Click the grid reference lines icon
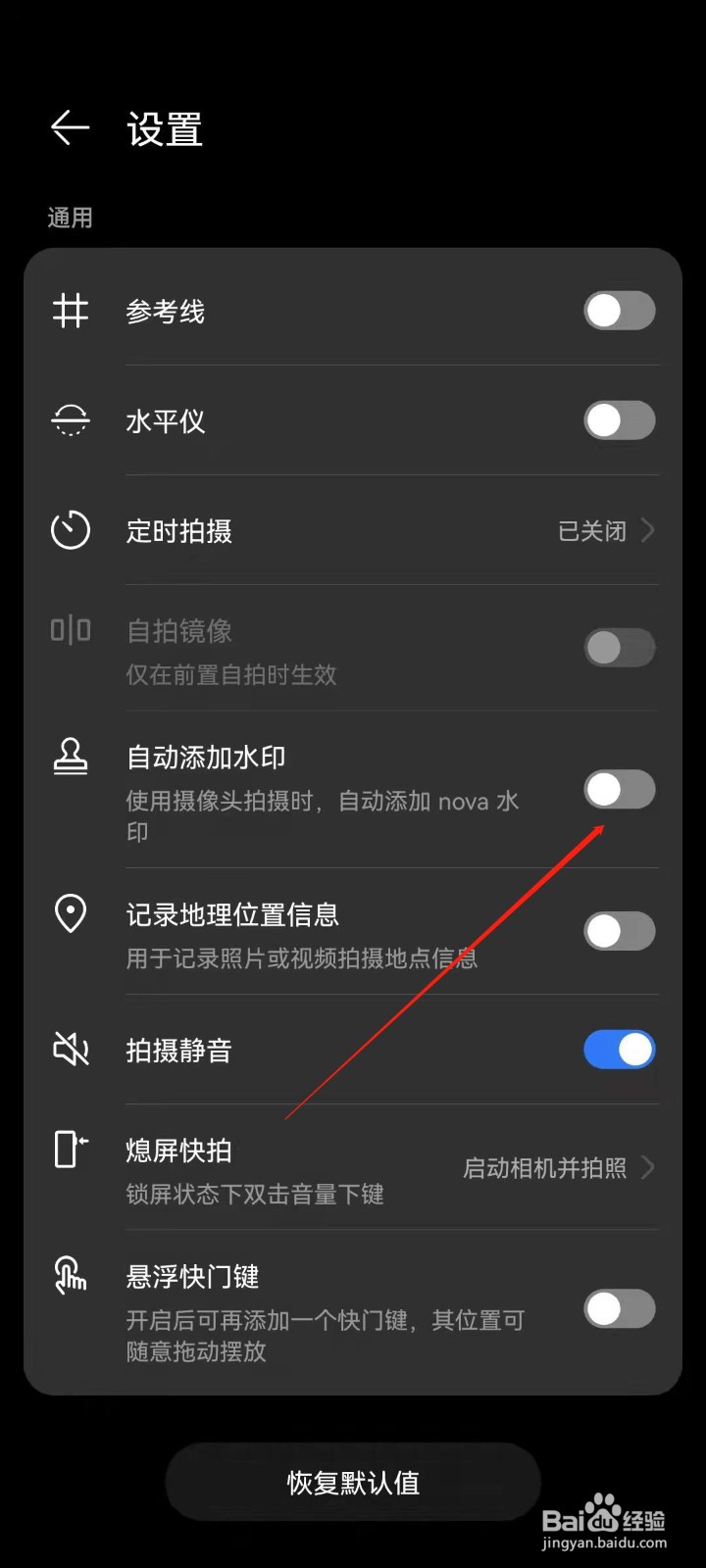 [x=70, y=311]
